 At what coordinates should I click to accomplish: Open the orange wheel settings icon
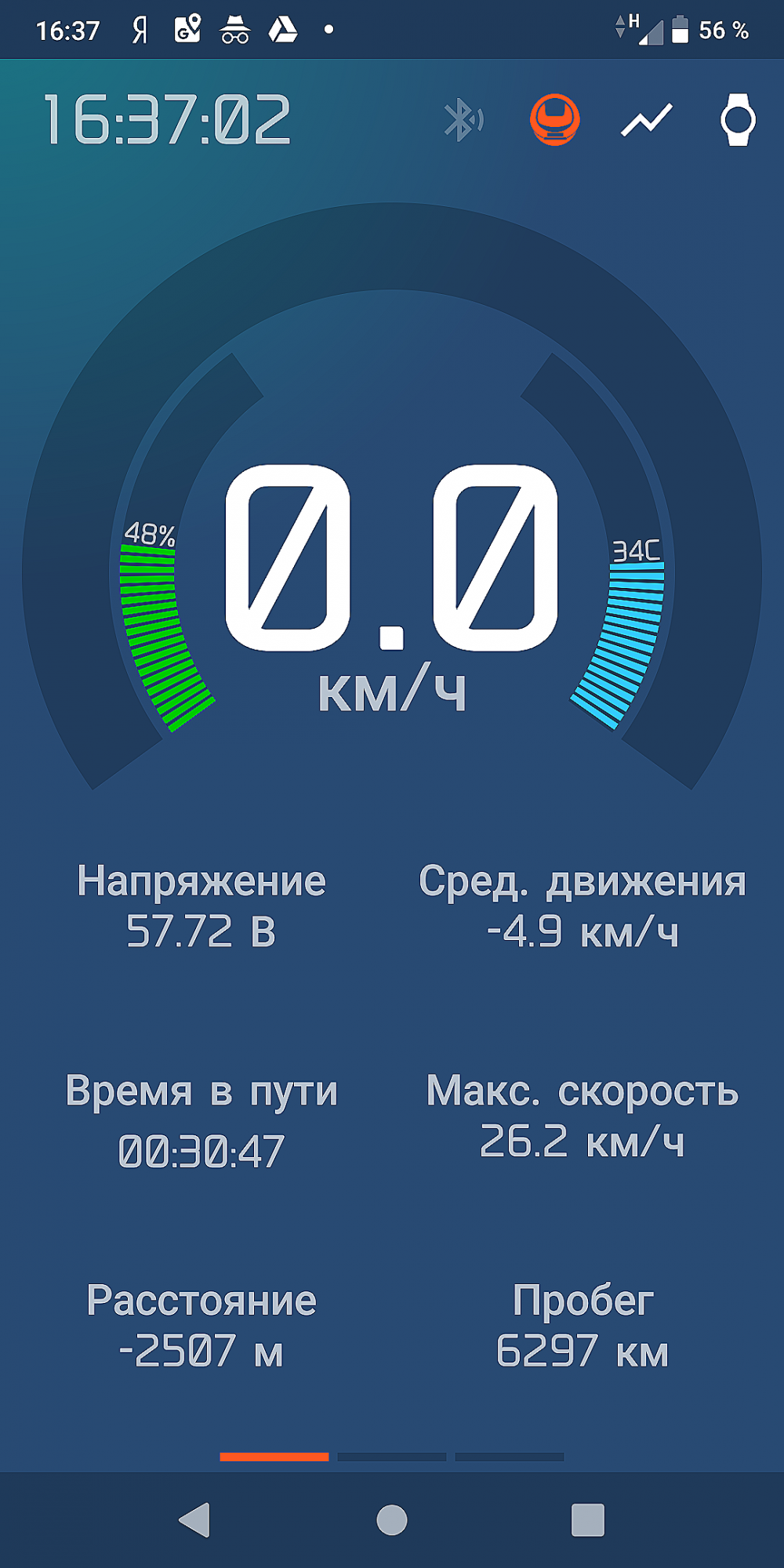coord(554,120)
